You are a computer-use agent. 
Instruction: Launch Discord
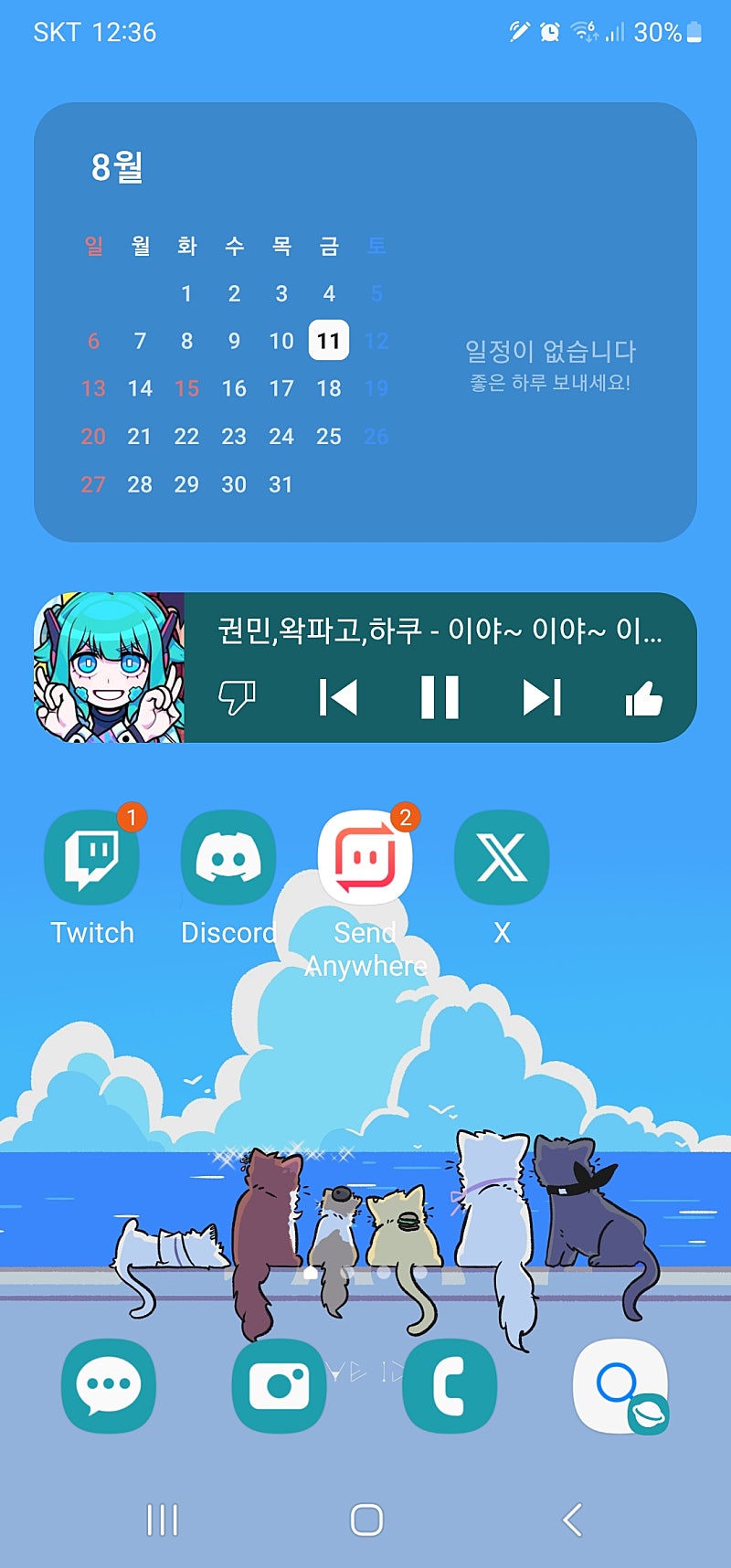click(x=228, y=859)
